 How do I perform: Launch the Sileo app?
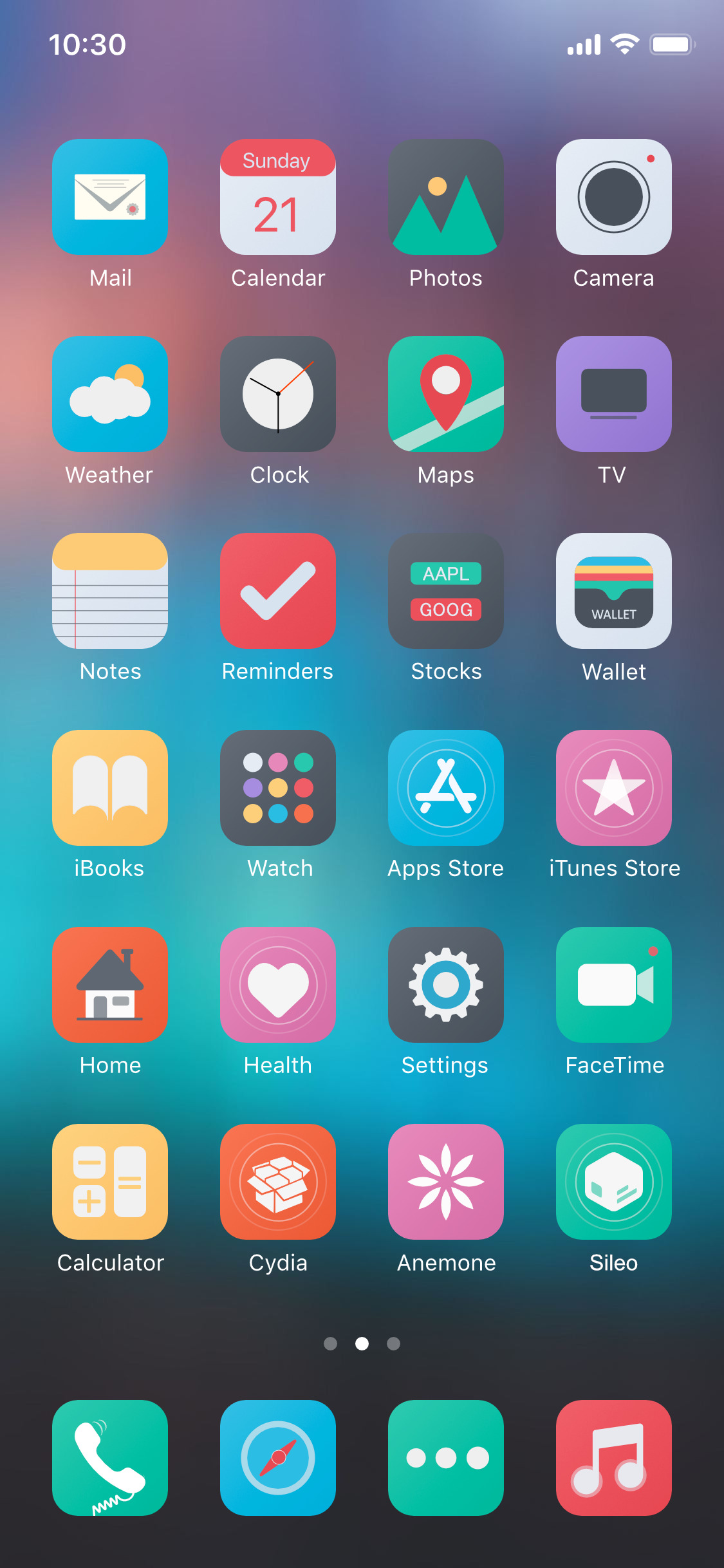point(614,1182)
